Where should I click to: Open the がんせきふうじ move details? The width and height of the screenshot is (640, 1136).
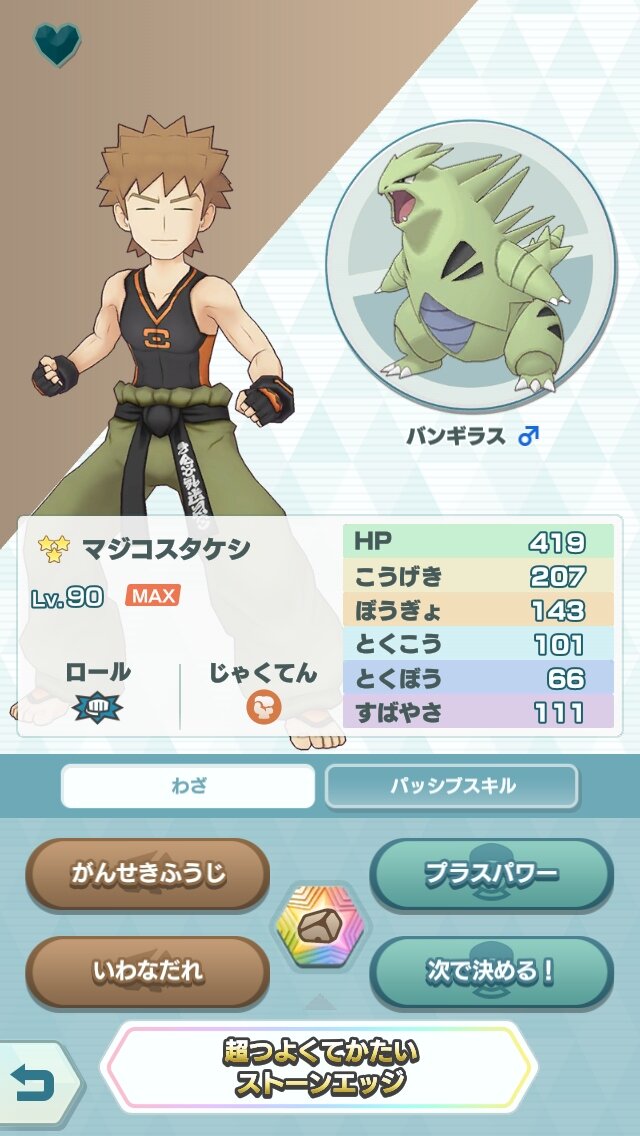148,874
